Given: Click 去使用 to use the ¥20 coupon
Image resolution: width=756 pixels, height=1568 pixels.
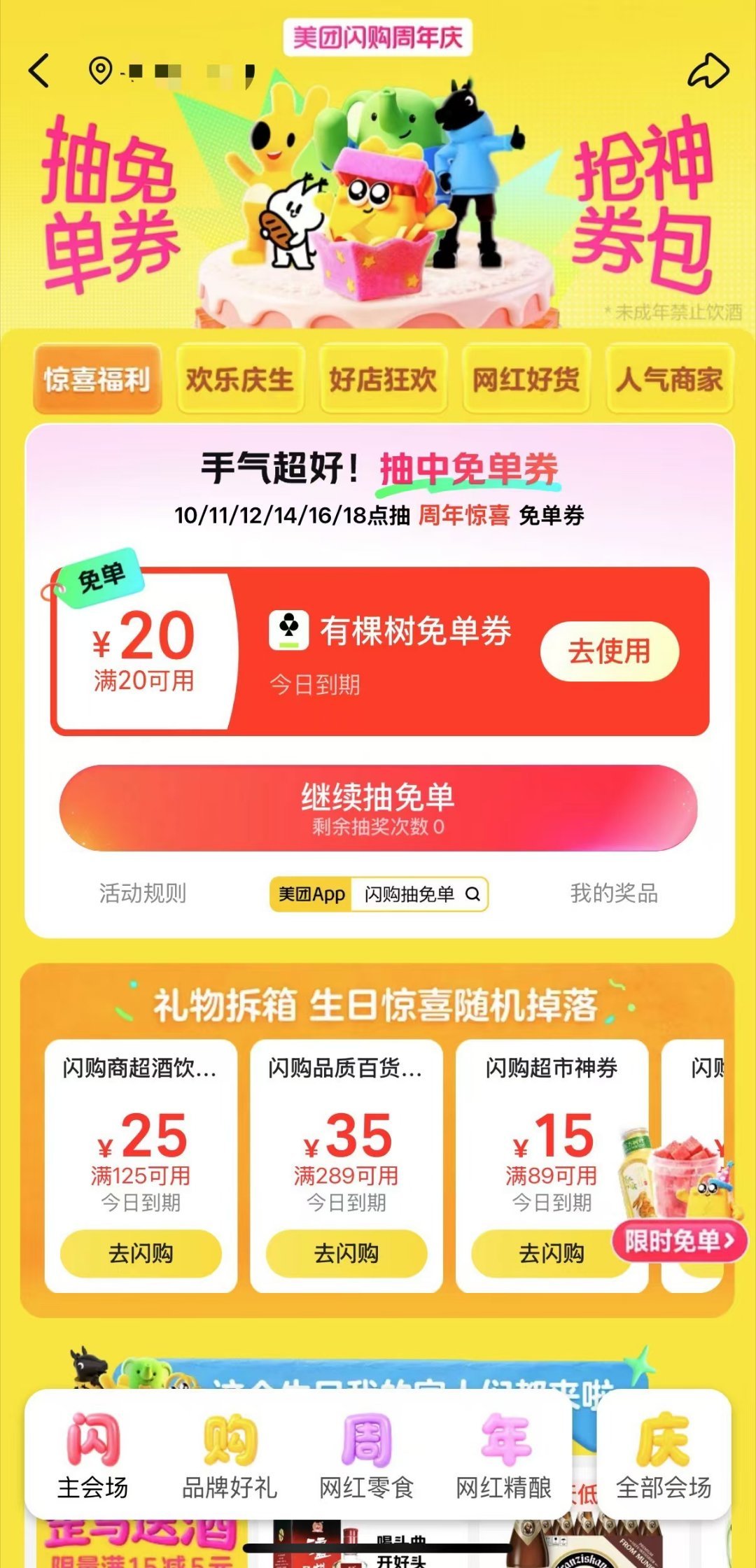Looking at the screenshot, I should (x=610, y=650).
